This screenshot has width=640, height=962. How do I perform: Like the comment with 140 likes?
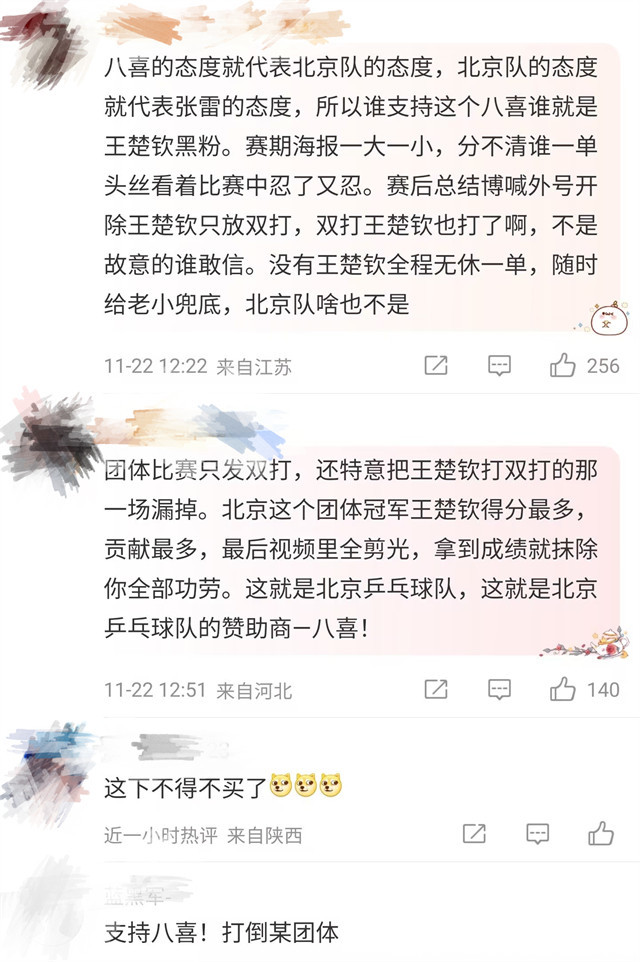pos(563,689)
